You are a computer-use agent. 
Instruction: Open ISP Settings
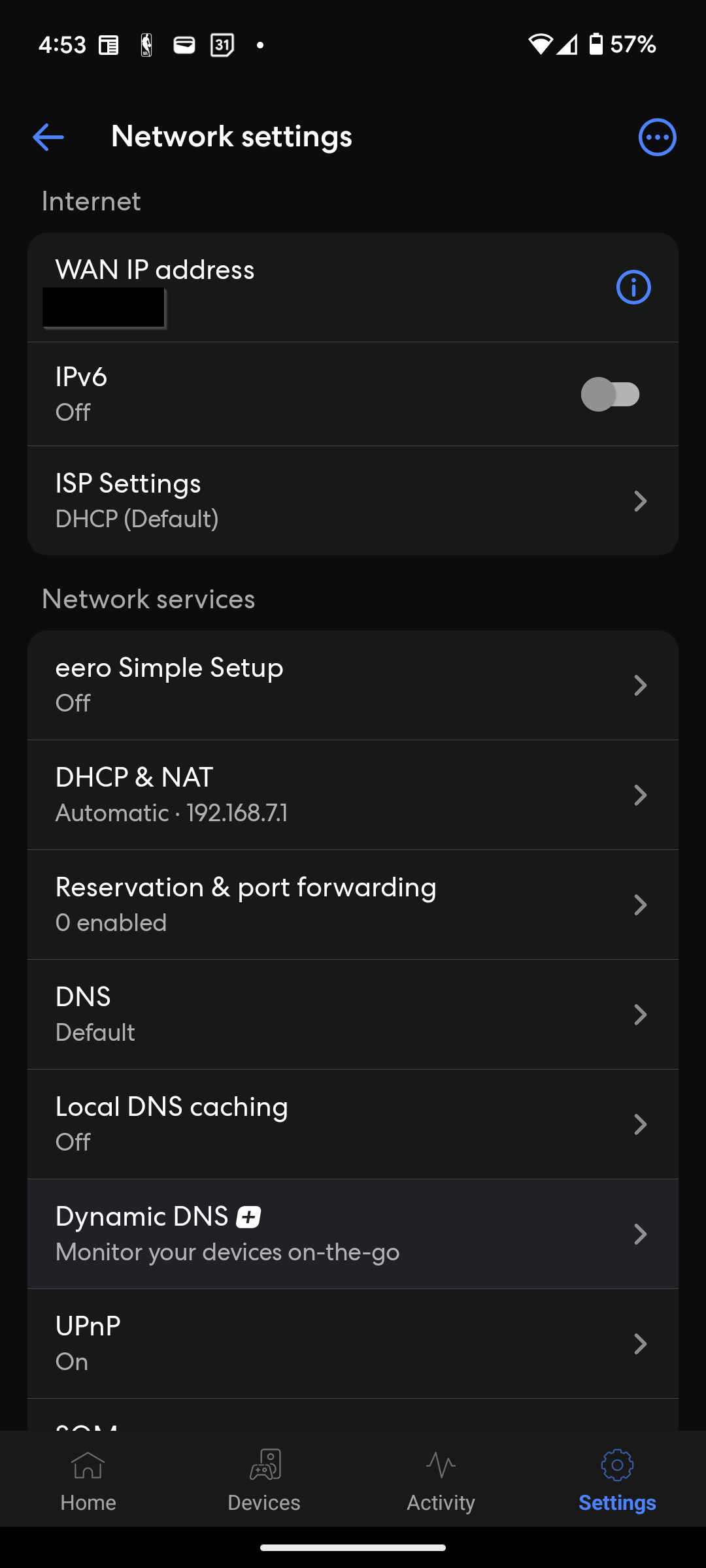[x=353, y=501]
